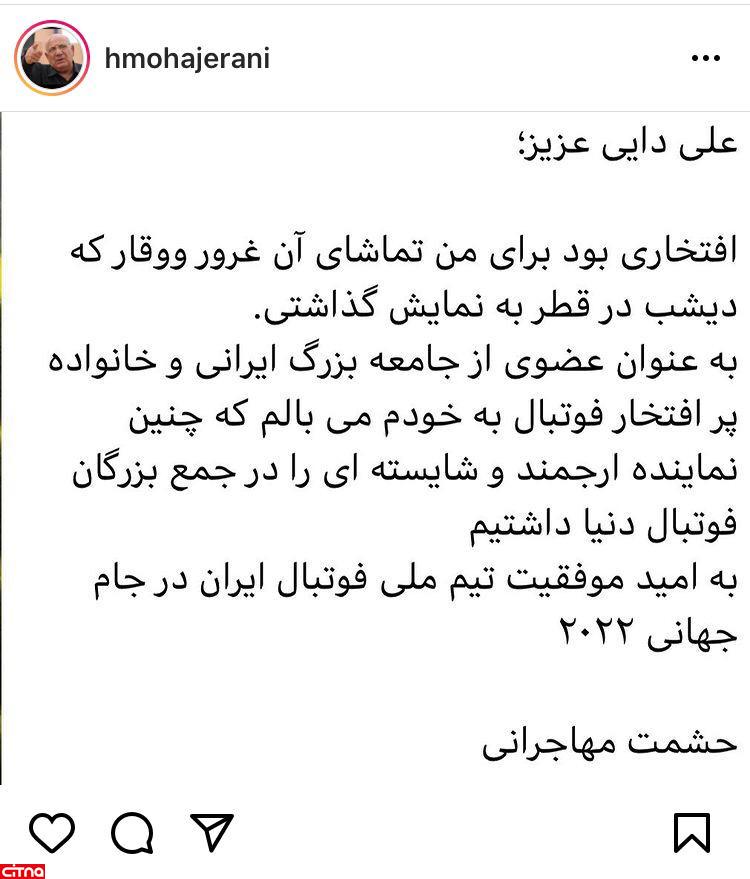This screenshot has height=879, width=750.
Task: Open the post's three-dot options menu
Action: point(705,59)
